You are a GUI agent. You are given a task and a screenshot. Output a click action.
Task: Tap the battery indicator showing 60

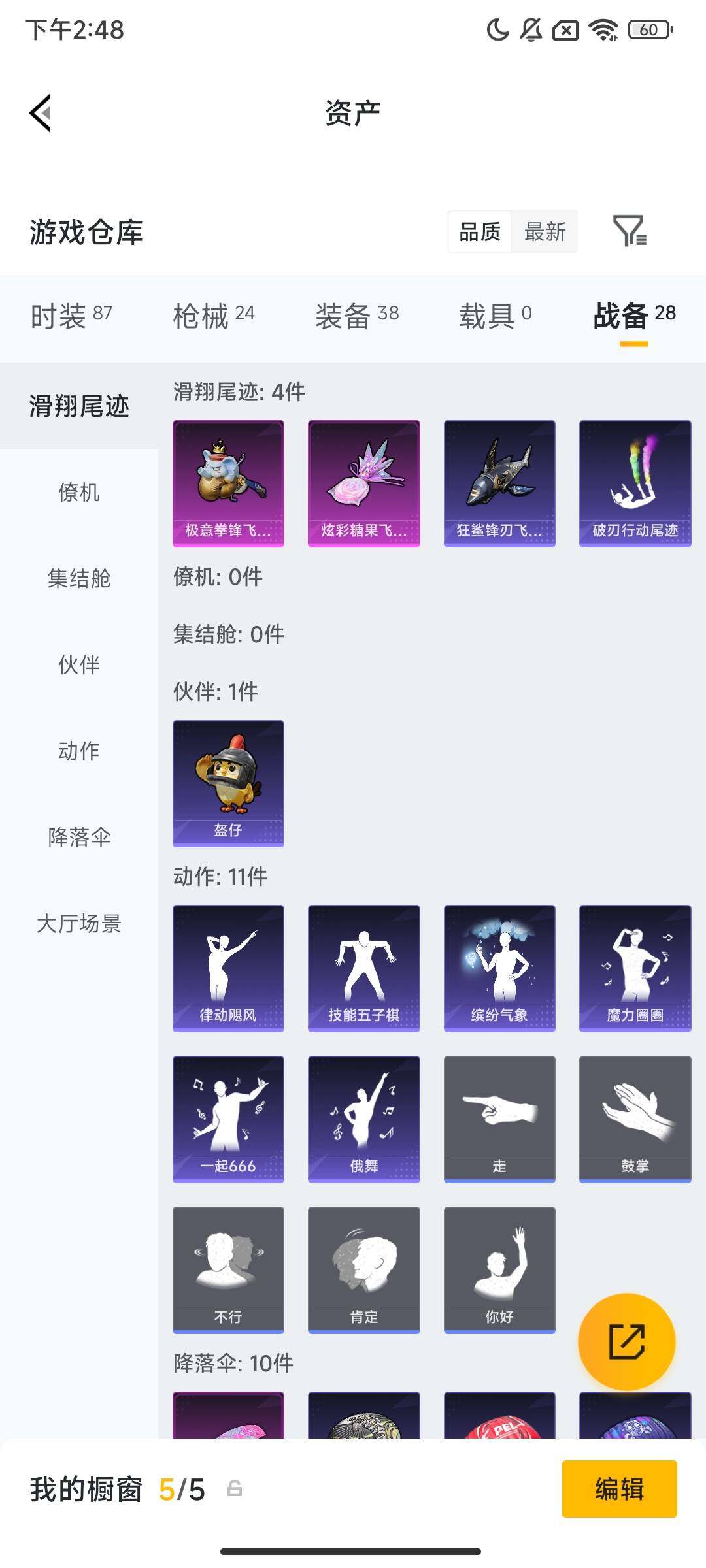(x=647, y=31)
